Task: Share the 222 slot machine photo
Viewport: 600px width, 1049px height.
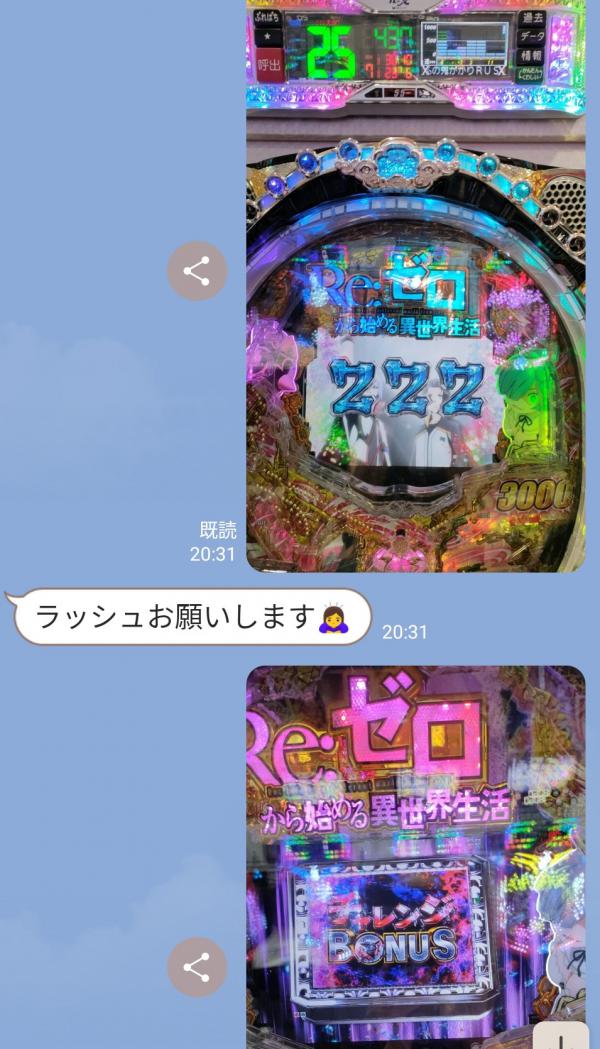Action: pyautogui.click(x=197, y=271)
